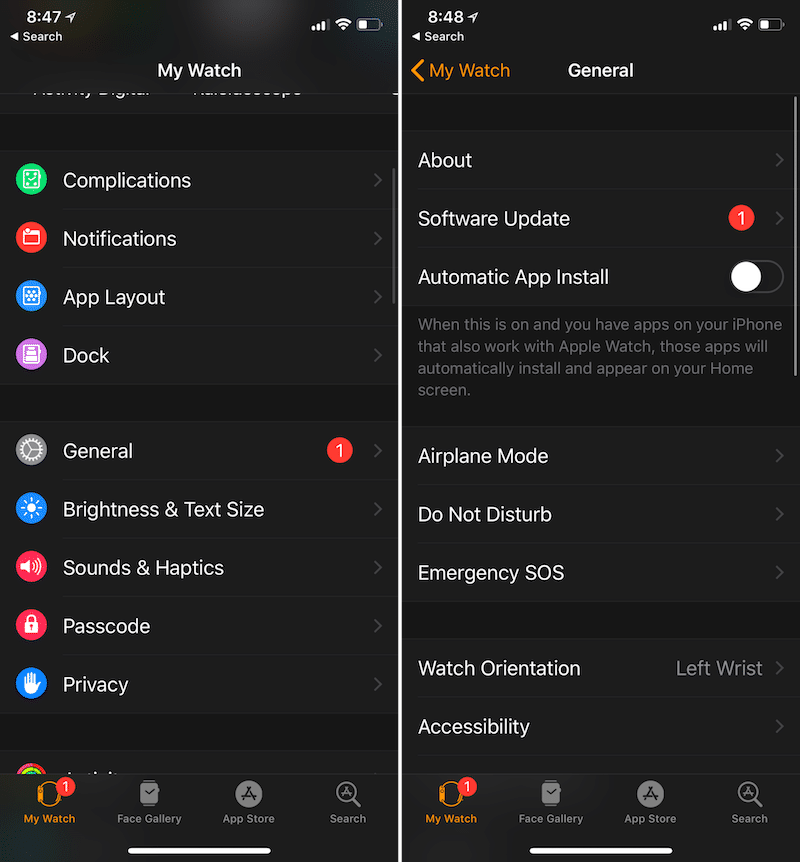
Task: Change Watch Orientation from Left Wrist
Action: coord(600,668)
